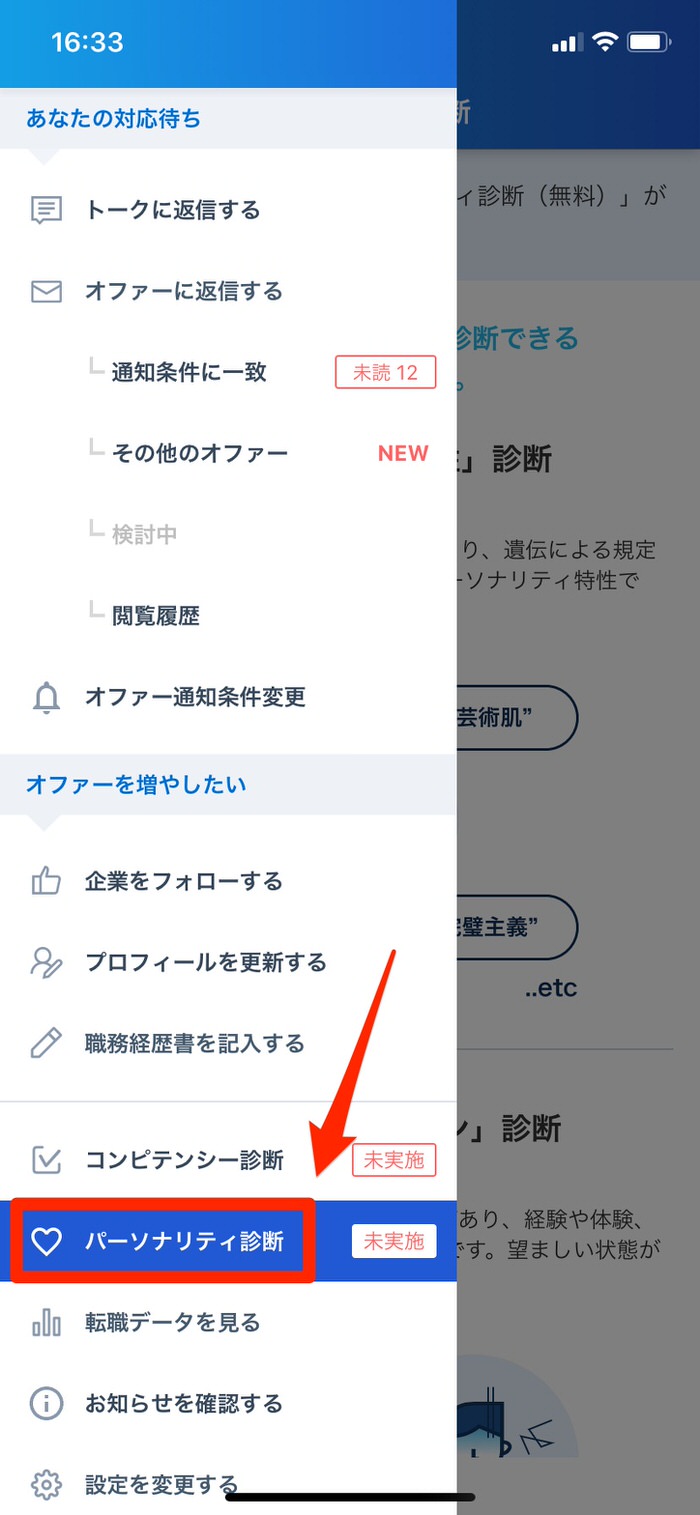Open プロフィールを更新する
Viewport: 700px width, 1515px height.
(228, 962)
